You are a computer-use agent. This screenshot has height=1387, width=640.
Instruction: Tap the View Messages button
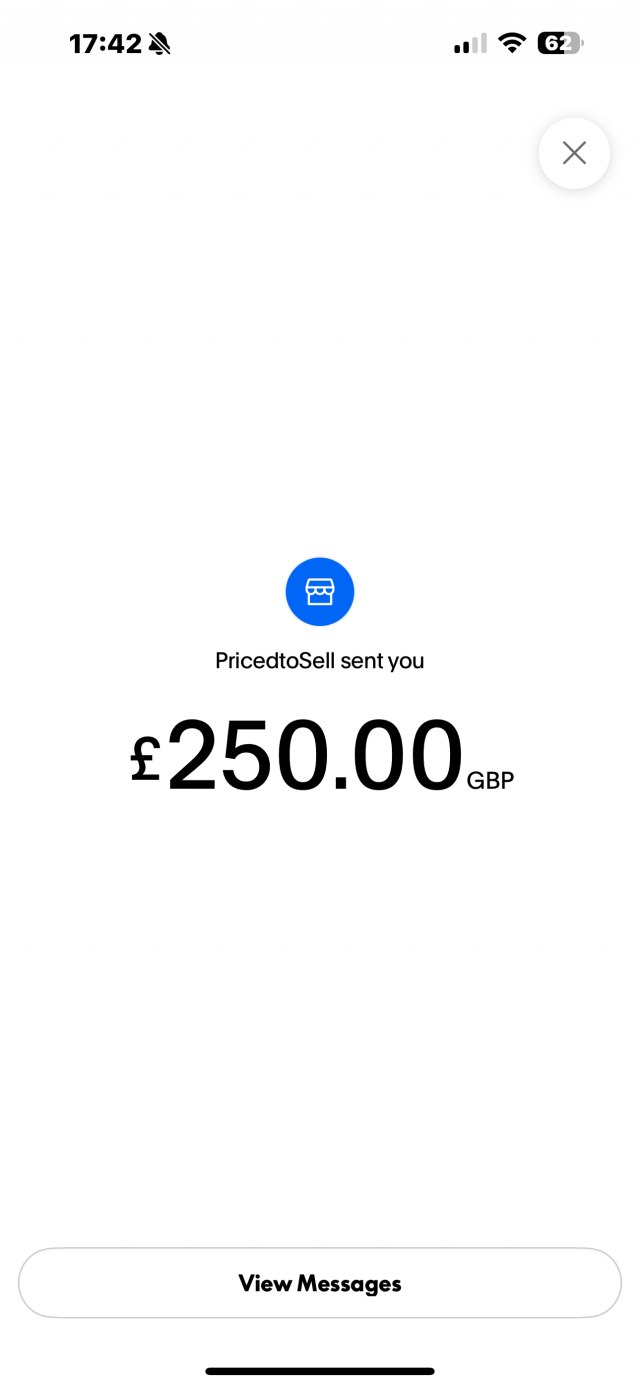[320, 1283]
